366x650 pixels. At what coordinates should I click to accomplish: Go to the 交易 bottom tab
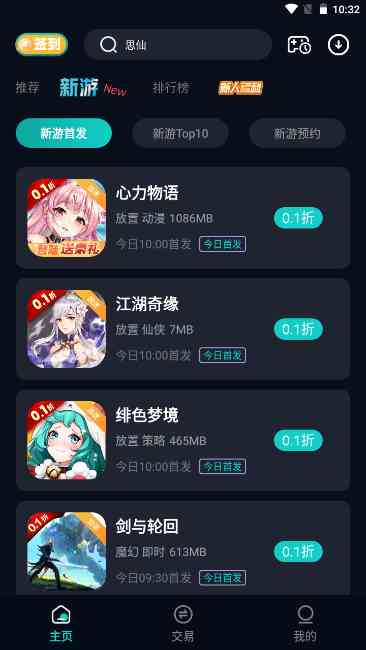click(x=183, y=623)
